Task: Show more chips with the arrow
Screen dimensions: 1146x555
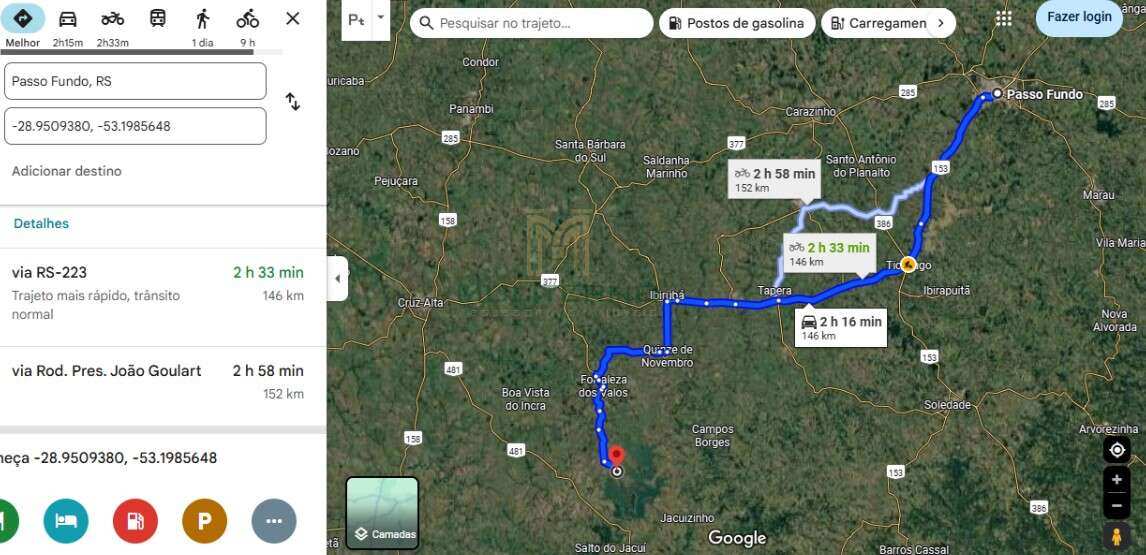Action: coord(940,23)
